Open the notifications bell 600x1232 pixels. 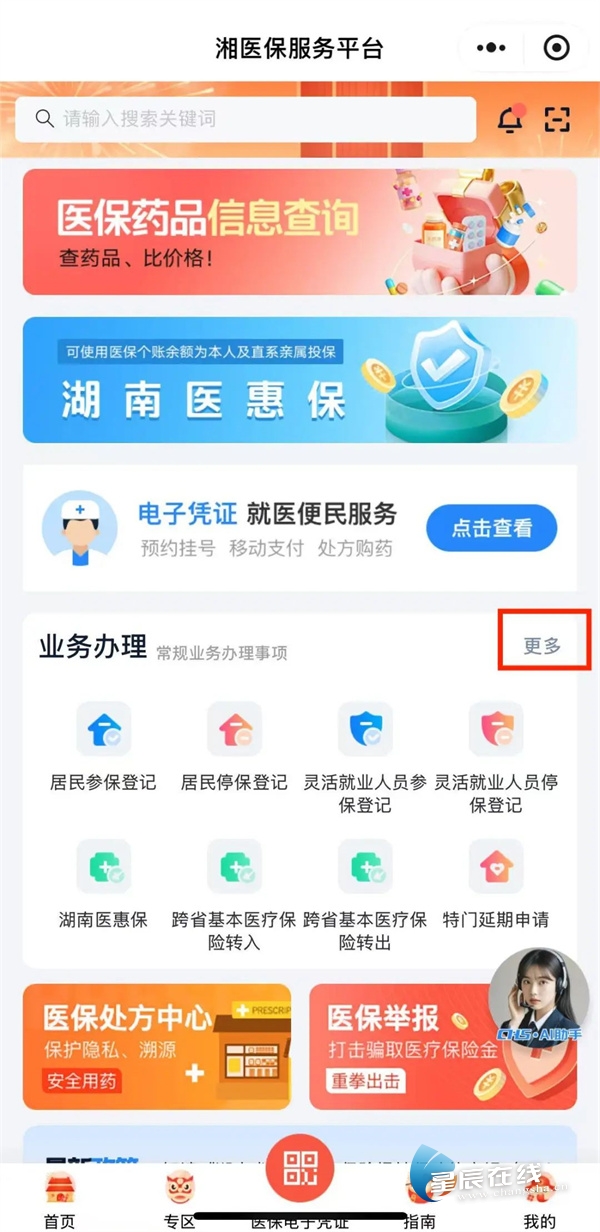[510, 119]
